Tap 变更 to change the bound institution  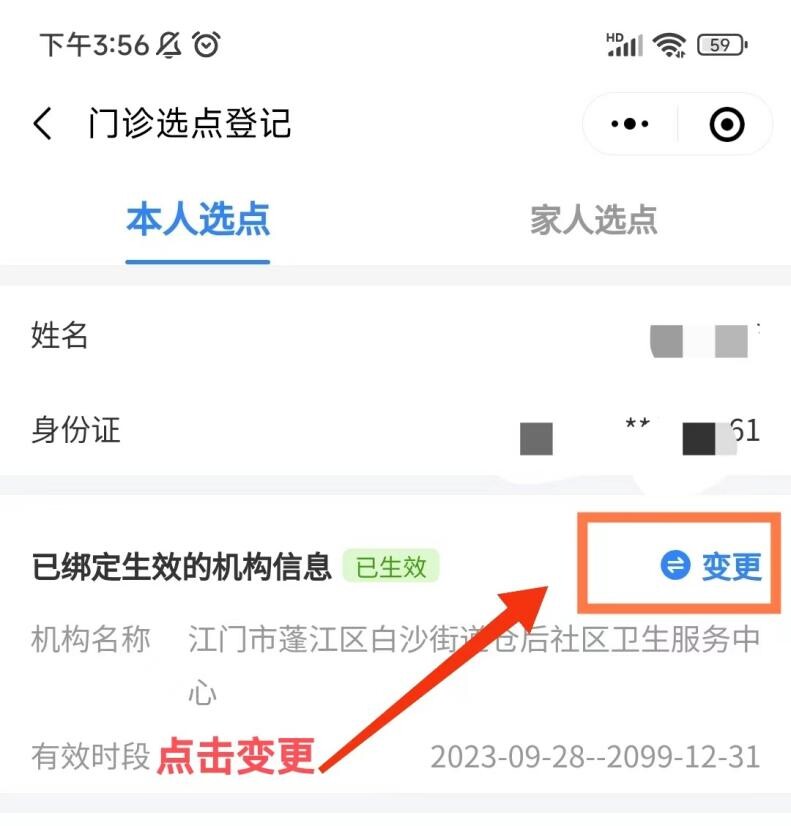pyautogui.click(x=712, y=566)
